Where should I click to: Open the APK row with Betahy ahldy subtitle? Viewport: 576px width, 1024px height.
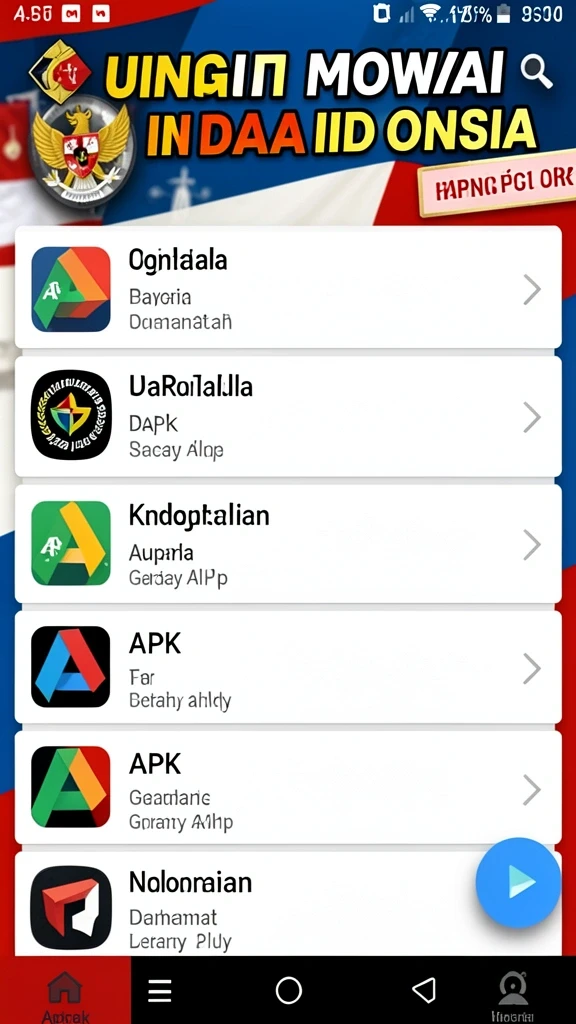288,667
